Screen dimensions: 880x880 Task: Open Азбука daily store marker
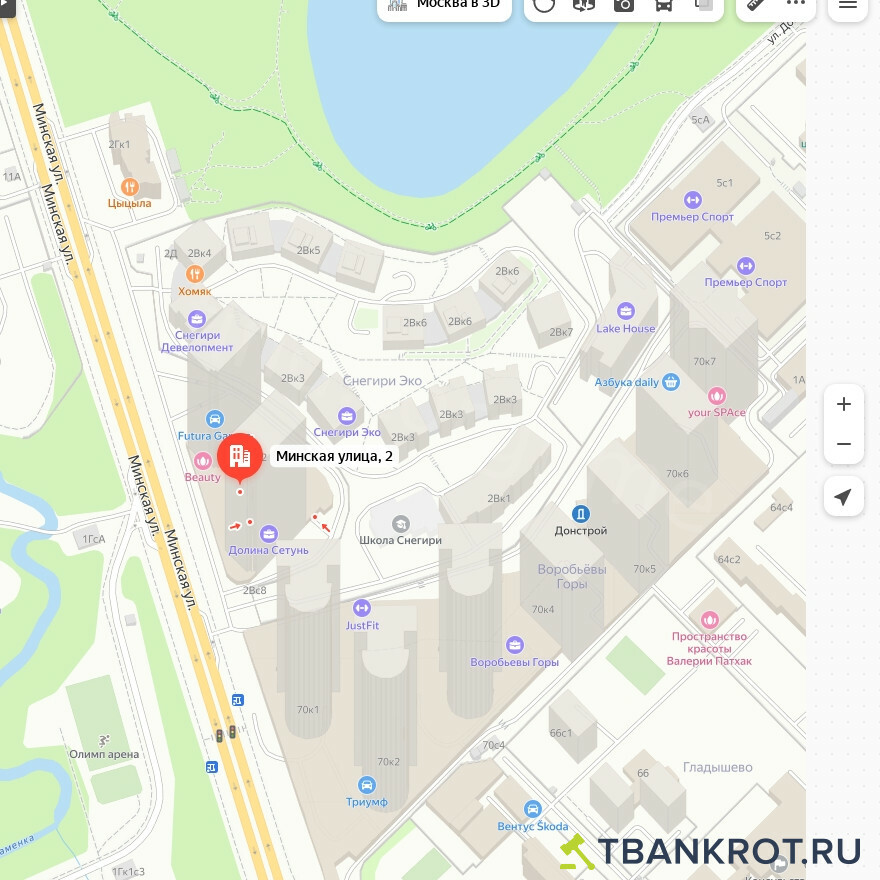pyautogui.click(x=671, y=381)
